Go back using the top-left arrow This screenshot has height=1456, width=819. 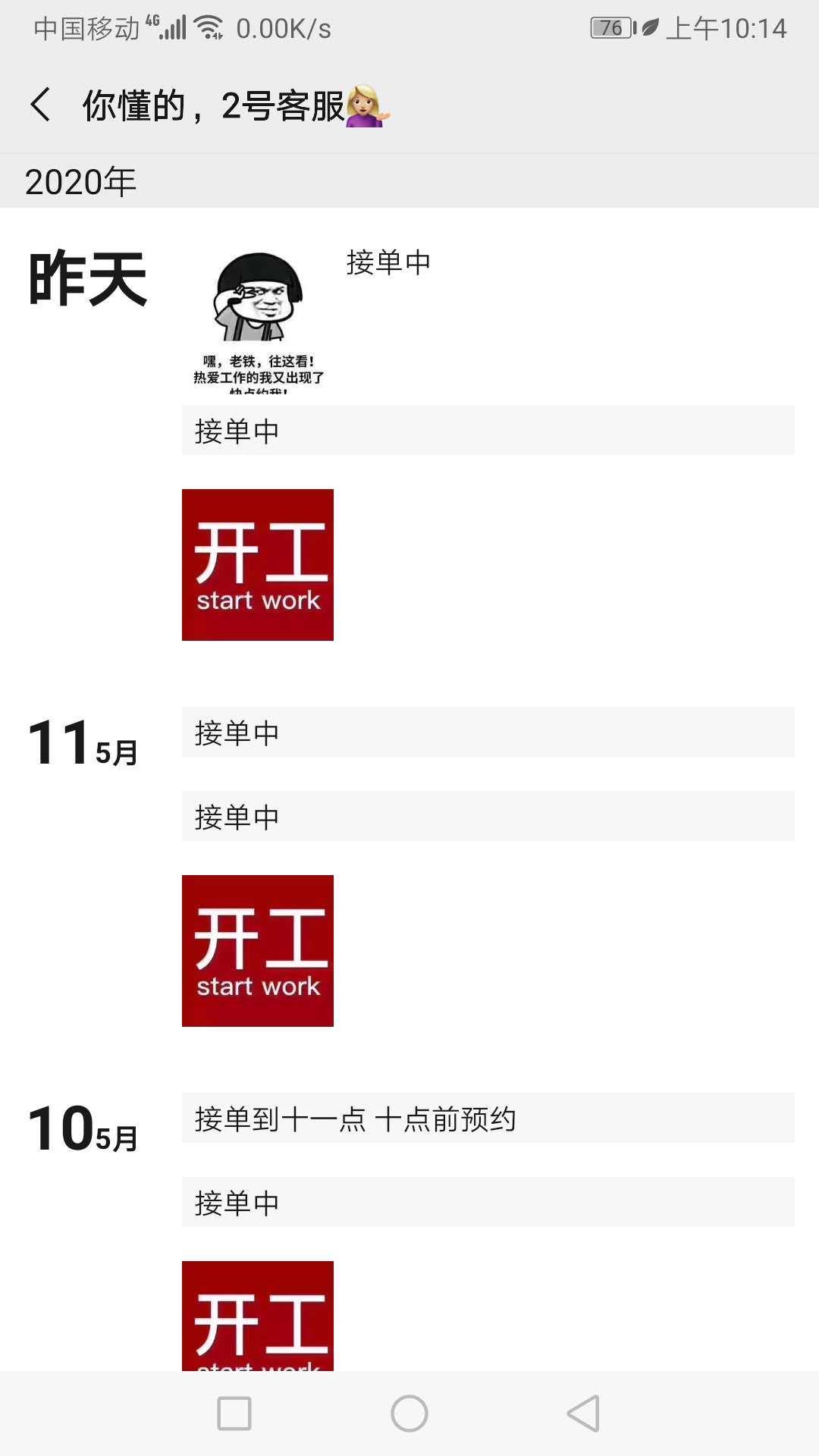click(41, 105)
